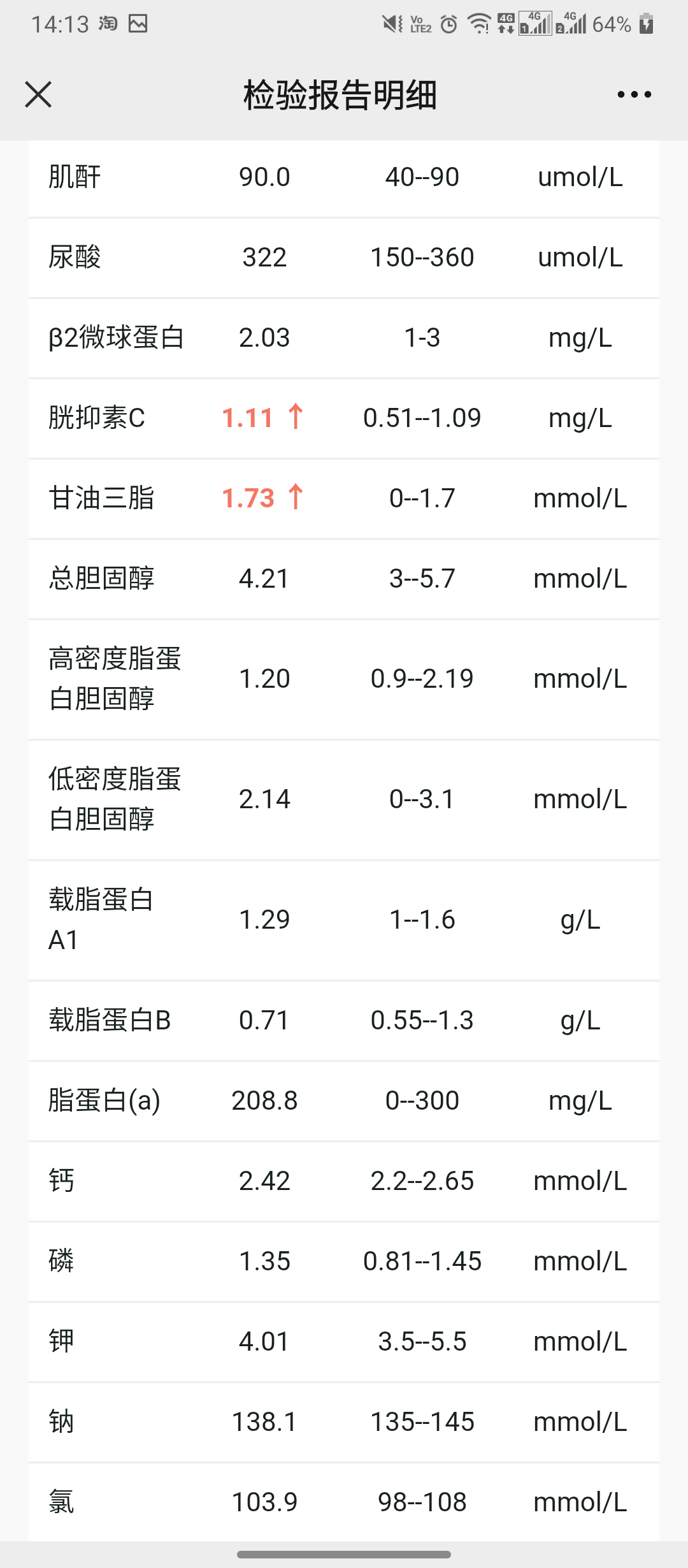The image size is (688, 1568).
Task: Select the 脂蛋白(a) row
Action: coord(344,1101)
